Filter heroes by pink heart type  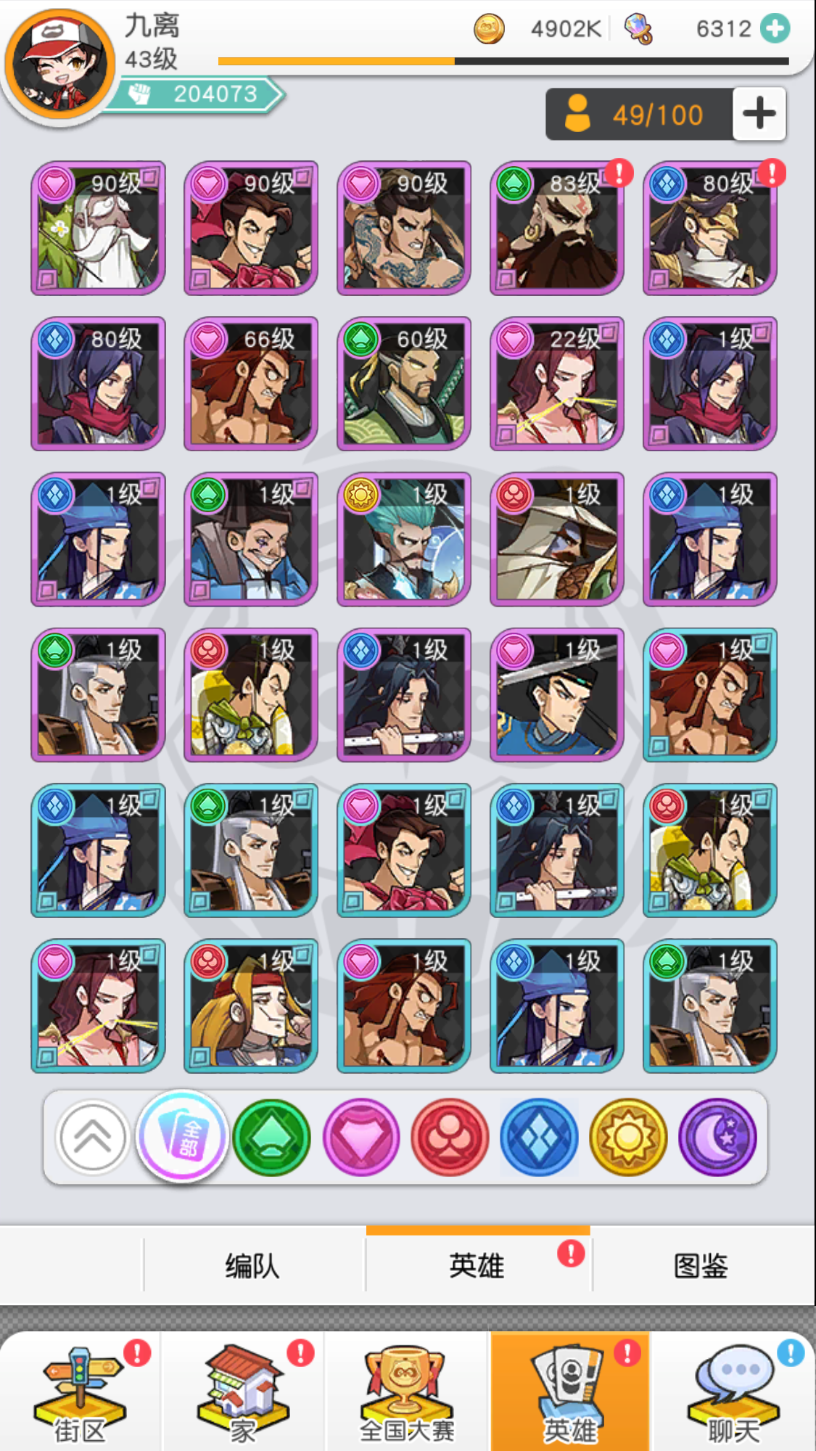[x=361, y=1137]
